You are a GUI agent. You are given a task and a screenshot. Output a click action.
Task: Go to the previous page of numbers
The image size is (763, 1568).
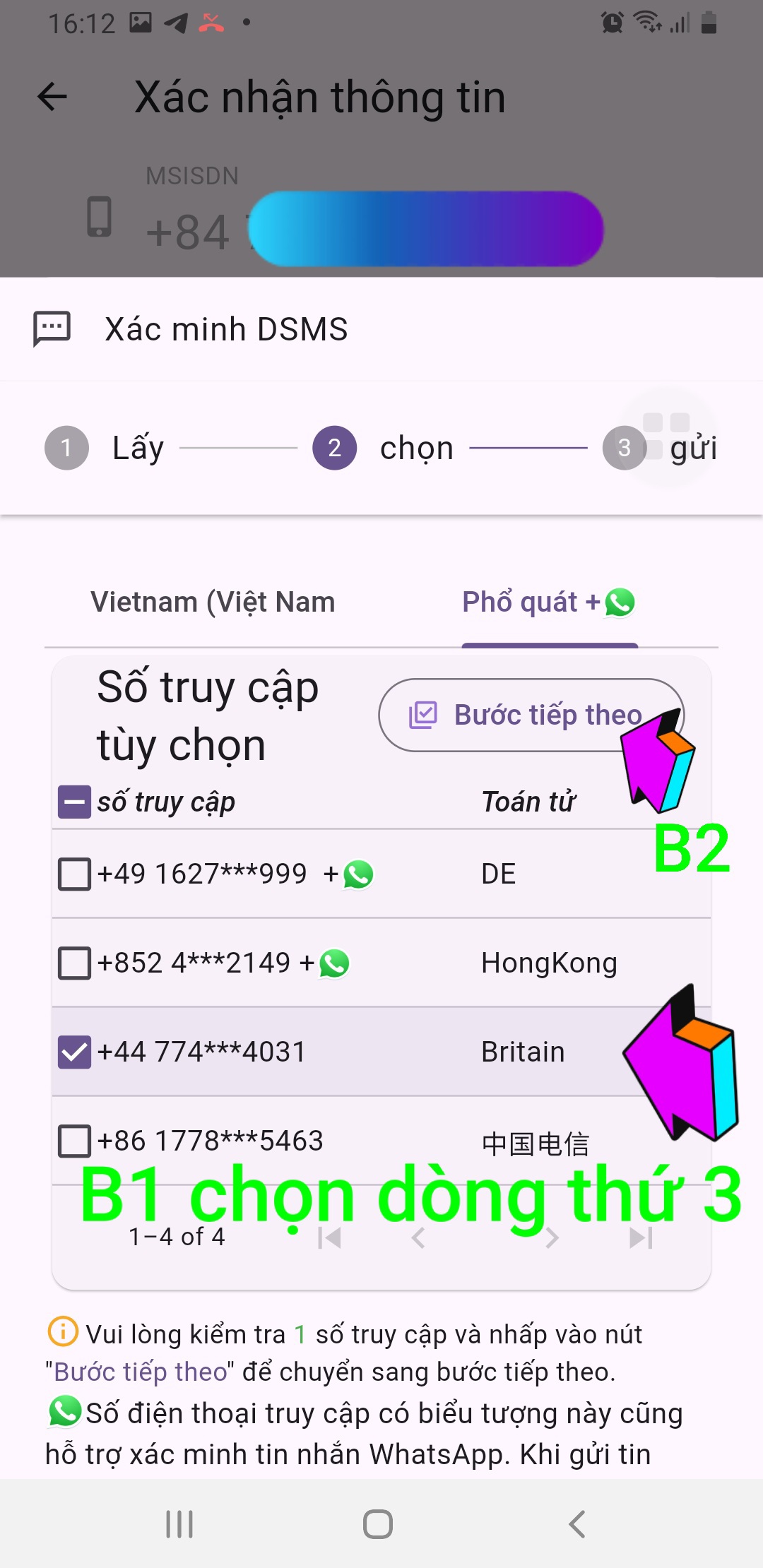point(418,1237)
